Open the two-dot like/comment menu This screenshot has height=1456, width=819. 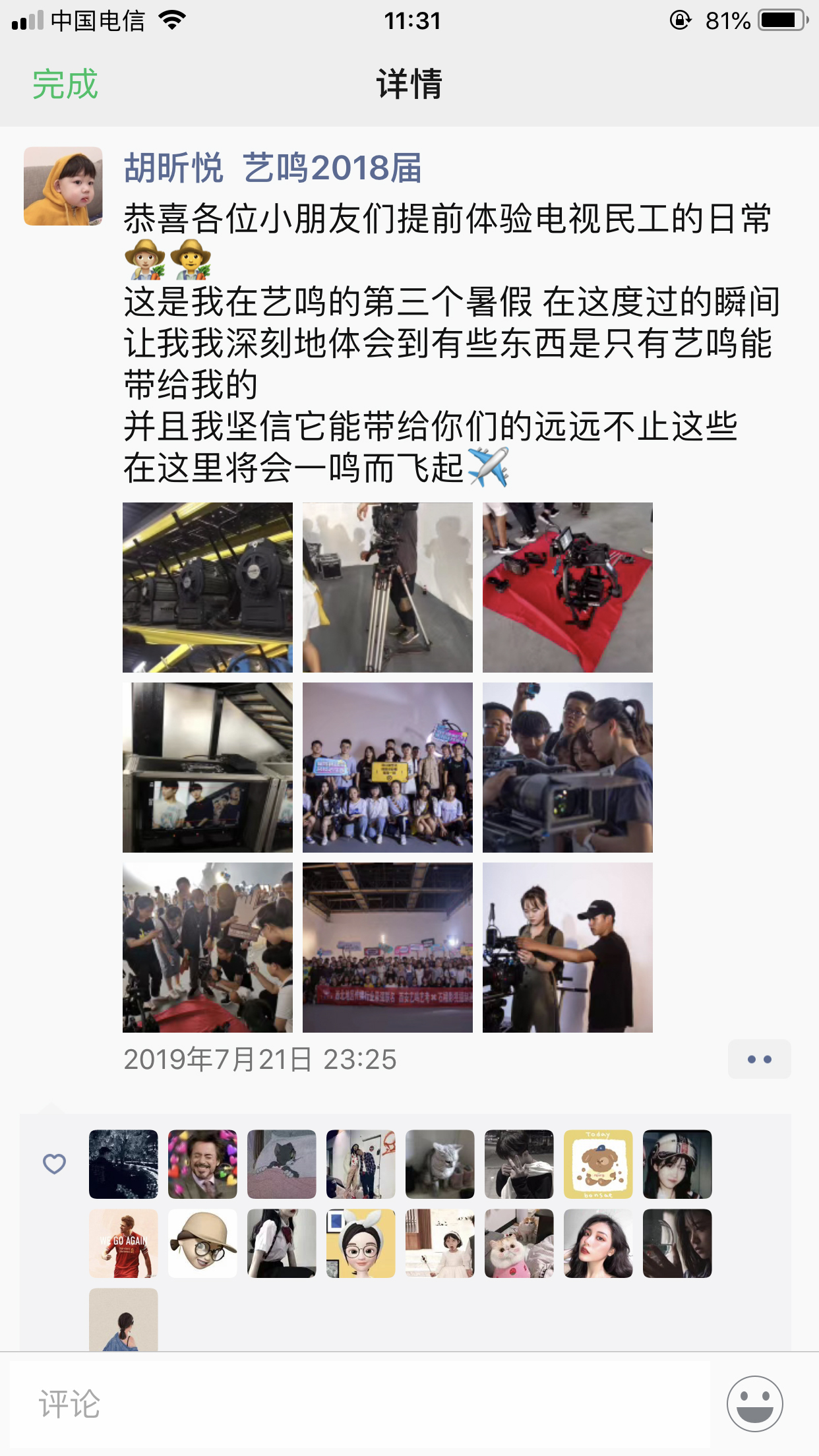coord(759,1059)
